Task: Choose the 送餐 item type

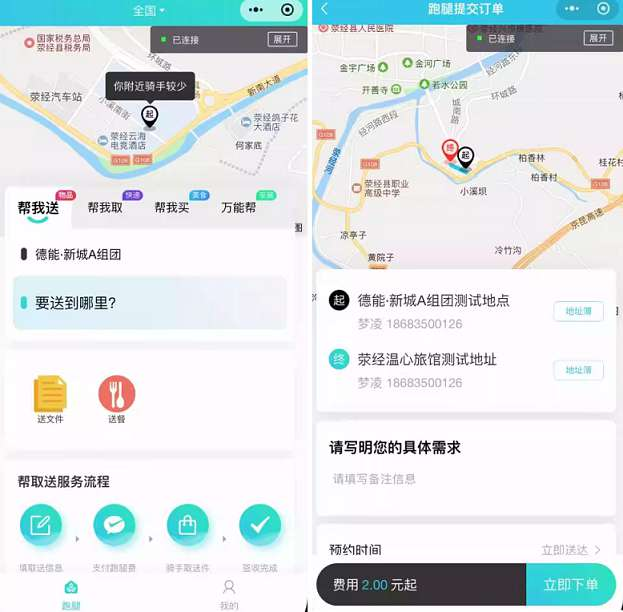Action: [x=117, y=399]
